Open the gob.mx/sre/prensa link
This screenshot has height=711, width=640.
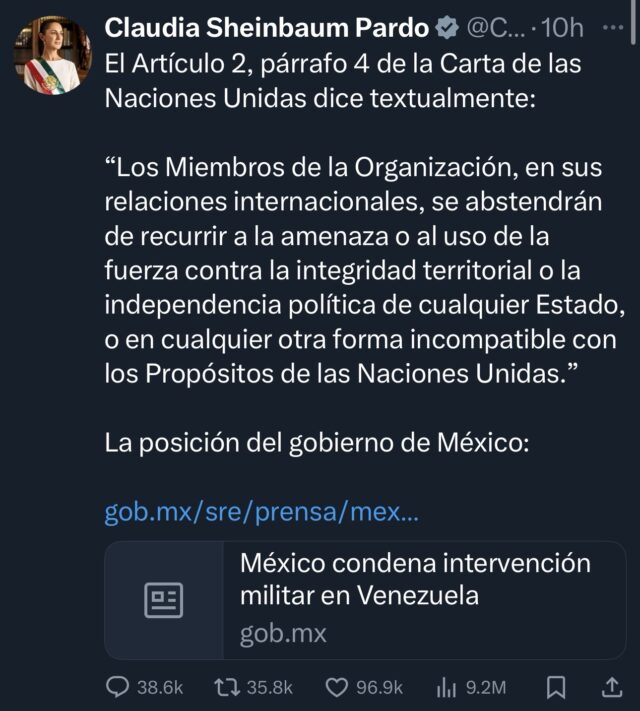point(262,513)
